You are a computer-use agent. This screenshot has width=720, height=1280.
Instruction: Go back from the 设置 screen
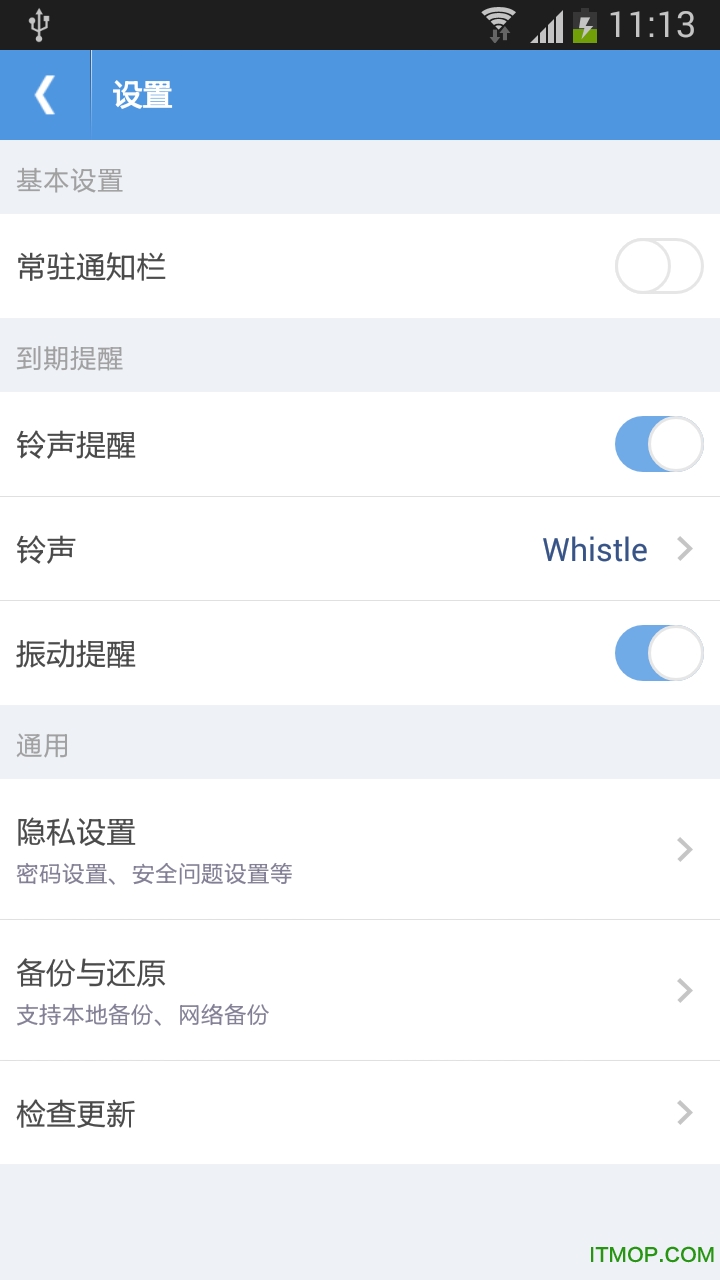click(x=45, y=95)
